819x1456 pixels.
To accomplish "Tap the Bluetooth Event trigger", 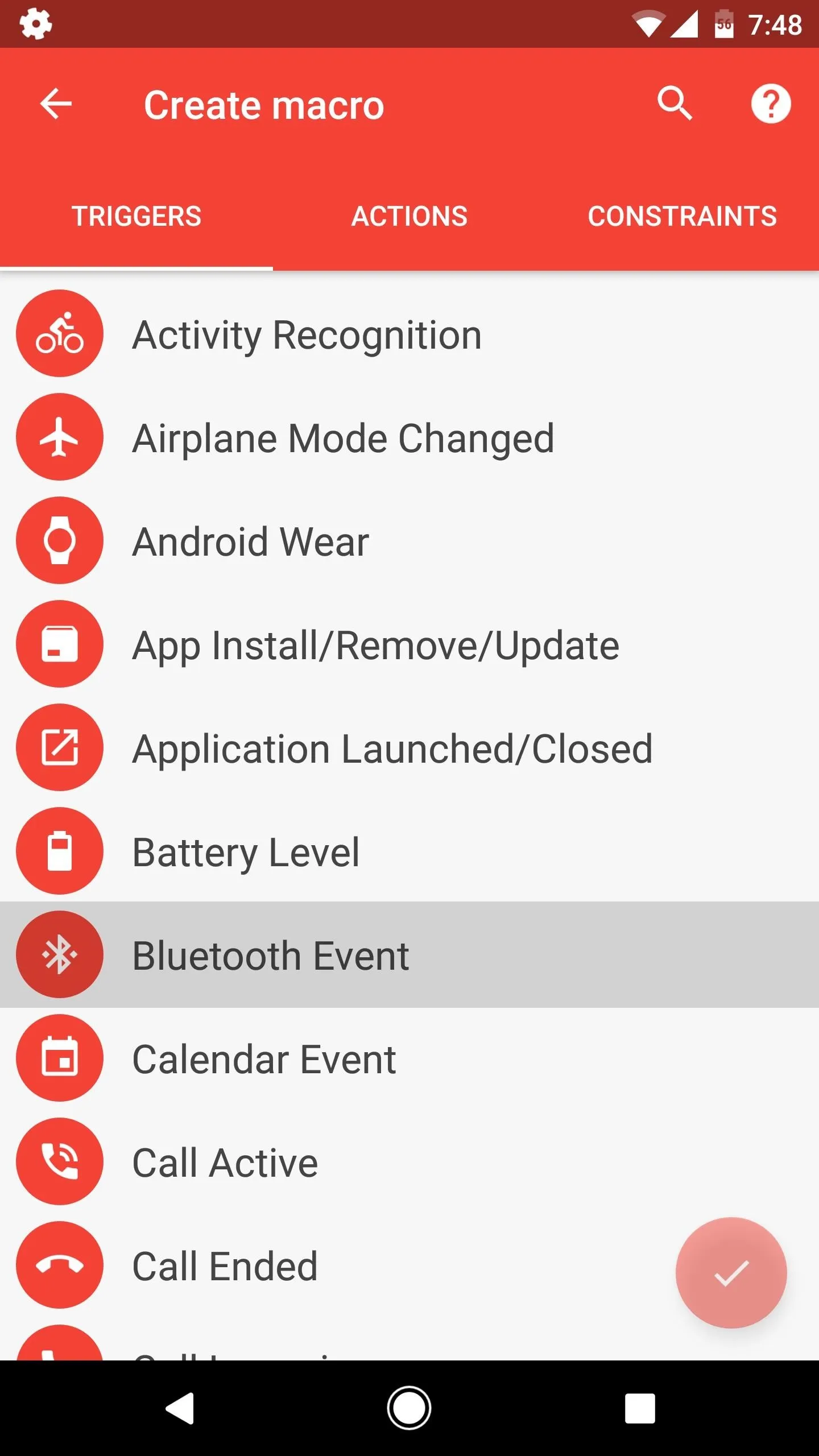I will coord(409,955).
